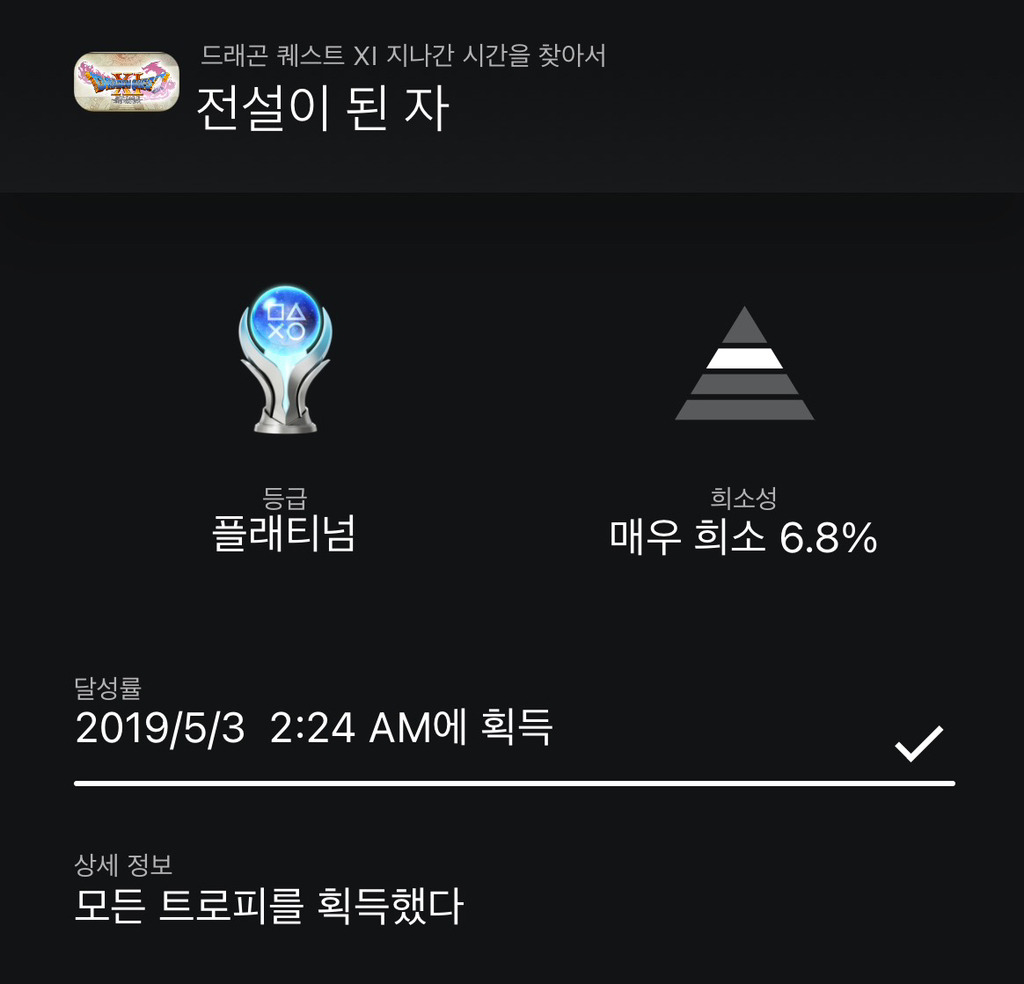Open the Dragon Quest XI game icon
The image size is (1024, 984).
(x=127, y=82)
